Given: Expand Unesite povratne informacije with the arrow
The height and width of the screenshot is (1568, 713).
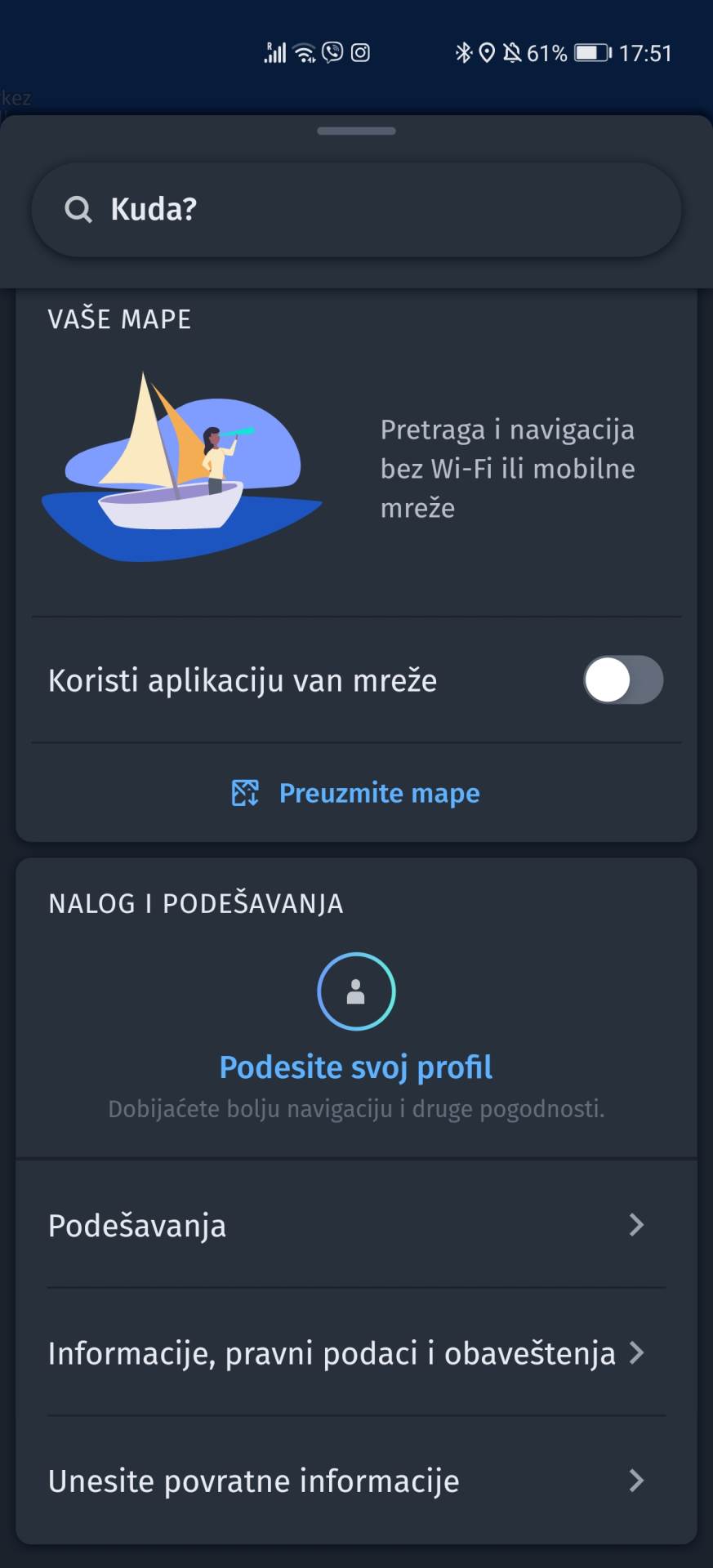Looking at the screenshot, I should 636,1481.
